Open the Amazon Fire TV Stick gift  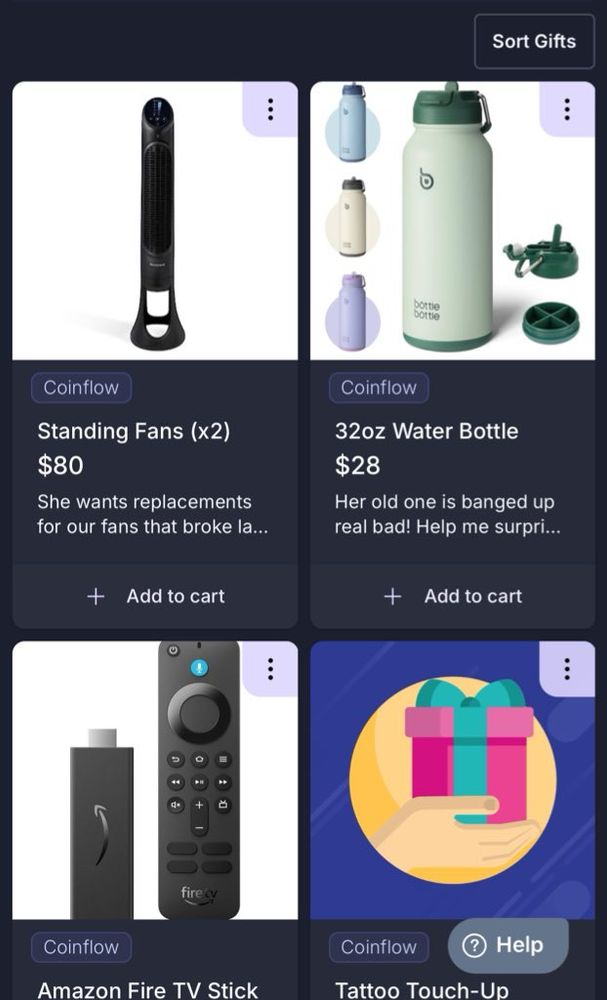[x=148, y=989]
